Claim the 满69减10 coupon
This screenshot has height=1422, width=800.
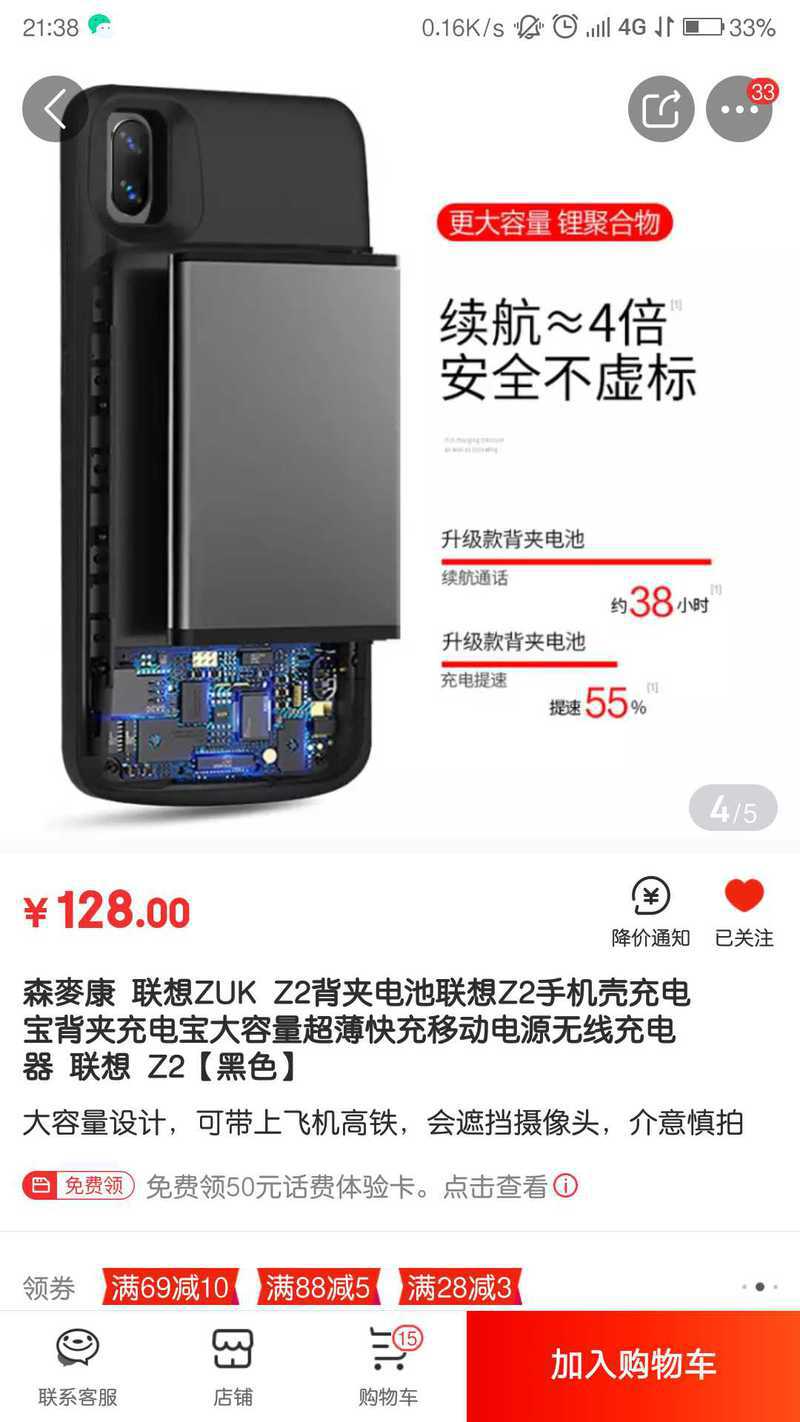pos(170,1288)
